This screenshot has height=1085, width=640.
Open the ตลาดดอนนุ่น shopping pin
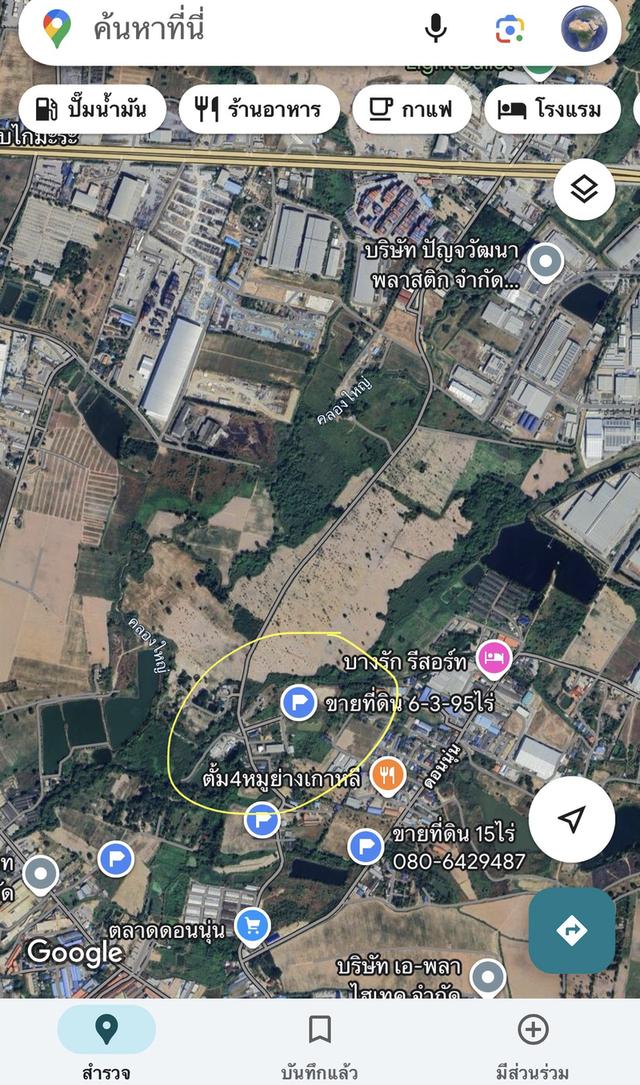(252, 928)
